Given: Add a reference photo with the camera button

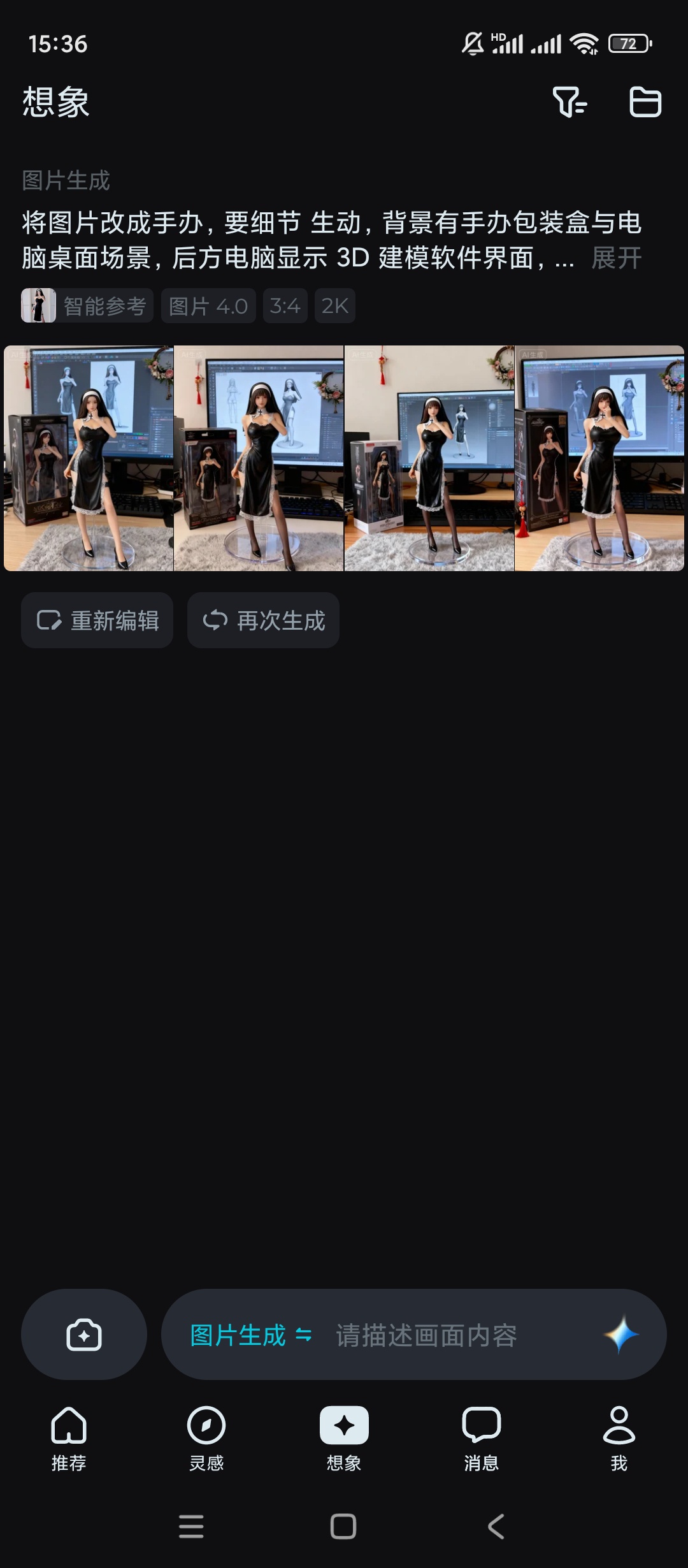Looking at the screenshot, I should pyautogui.click(x=84, y=1335).
